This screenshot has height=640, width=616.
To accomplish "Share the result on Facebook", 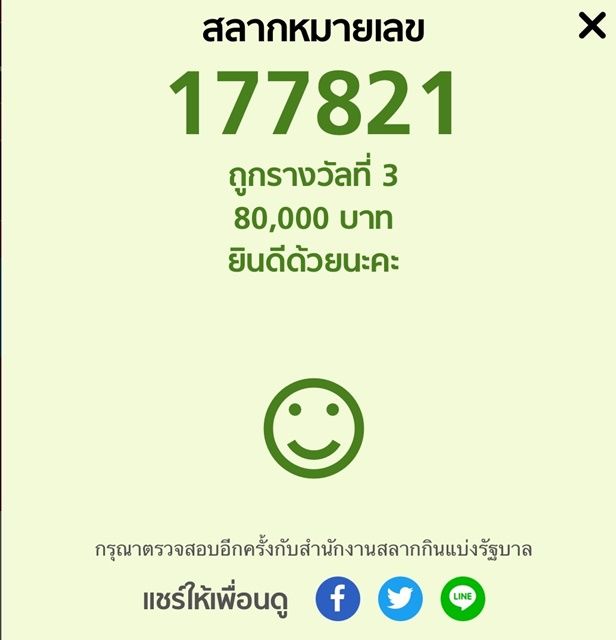I will (x=338, y=599).
